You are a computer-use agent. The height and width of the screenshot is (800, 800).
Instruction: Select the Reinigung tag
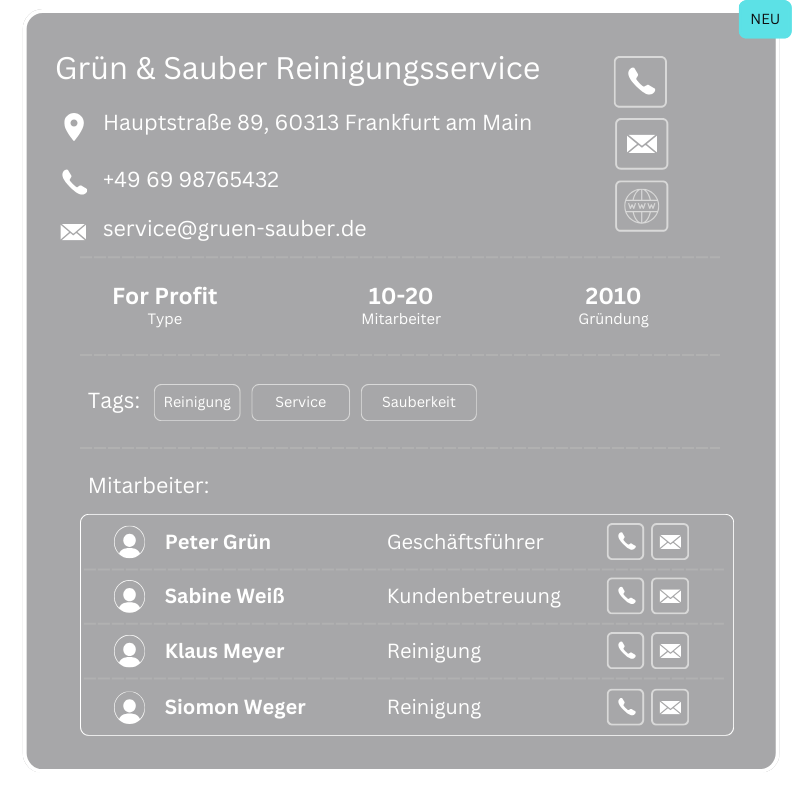[197, 402]
